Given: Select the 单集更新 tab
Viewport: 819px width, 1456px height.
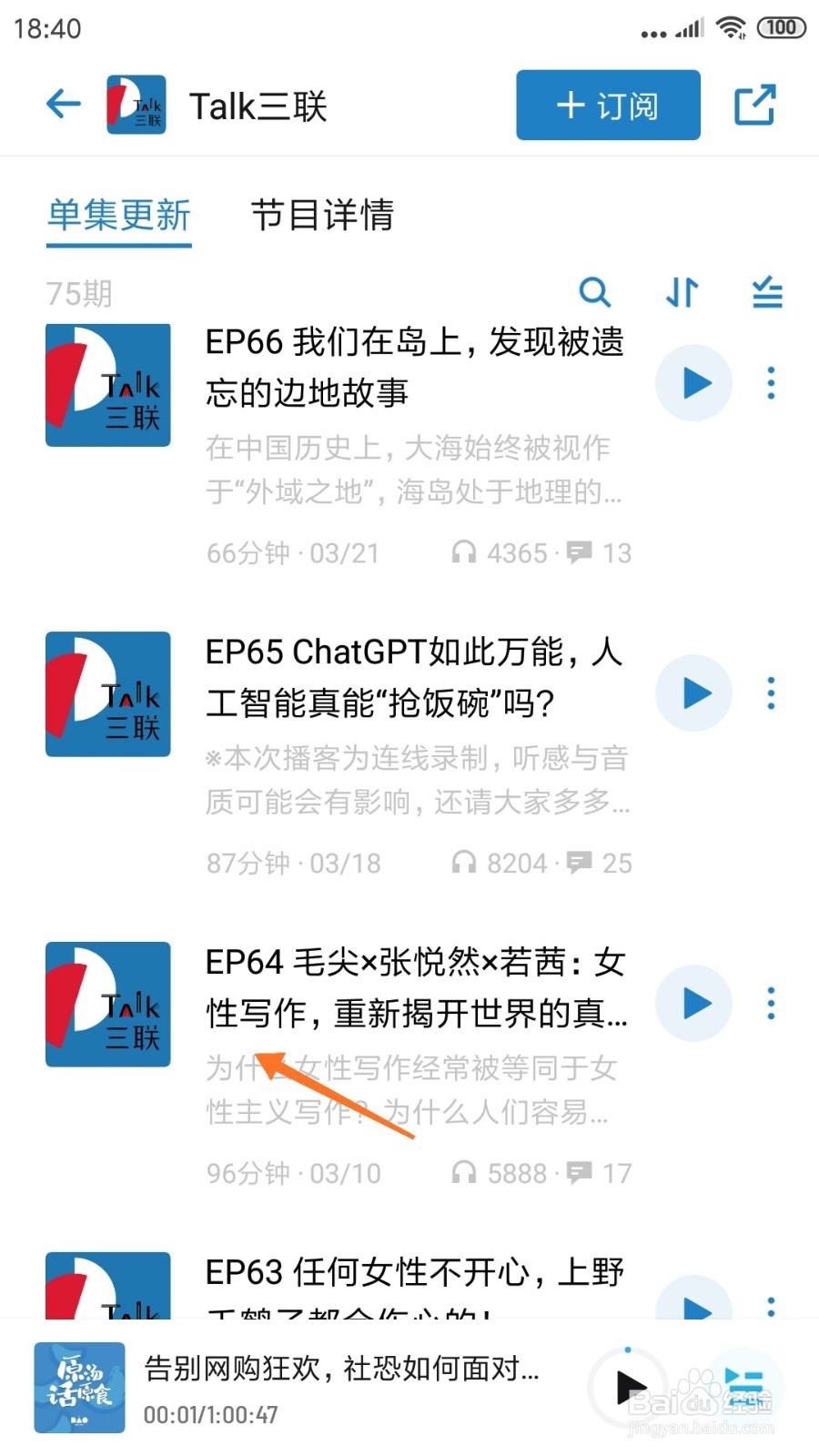Looking at the screenshot, I should pyautogui.click(x=118, y=217).
